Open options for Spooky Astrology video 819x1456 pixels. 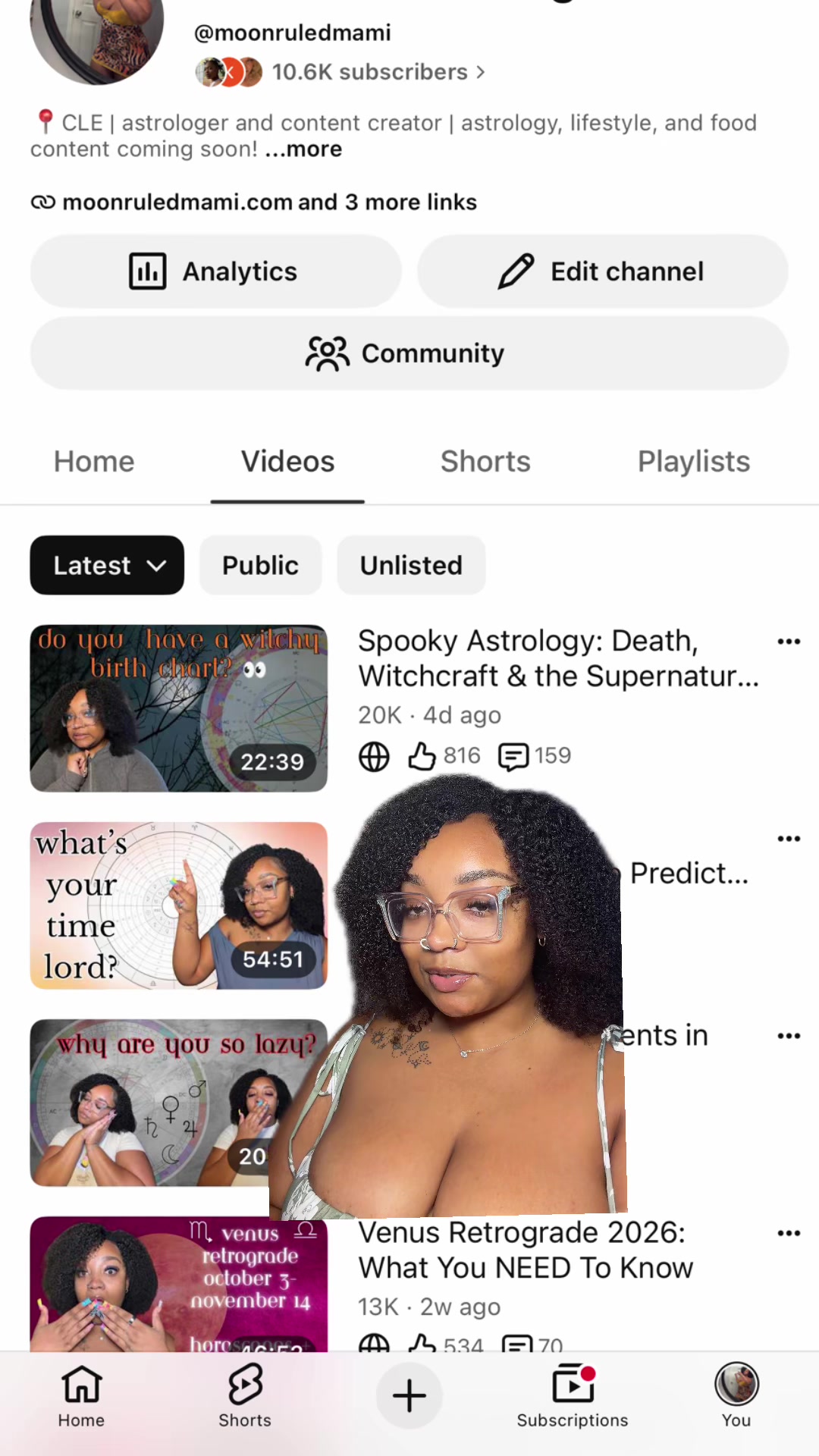(789, 642)
